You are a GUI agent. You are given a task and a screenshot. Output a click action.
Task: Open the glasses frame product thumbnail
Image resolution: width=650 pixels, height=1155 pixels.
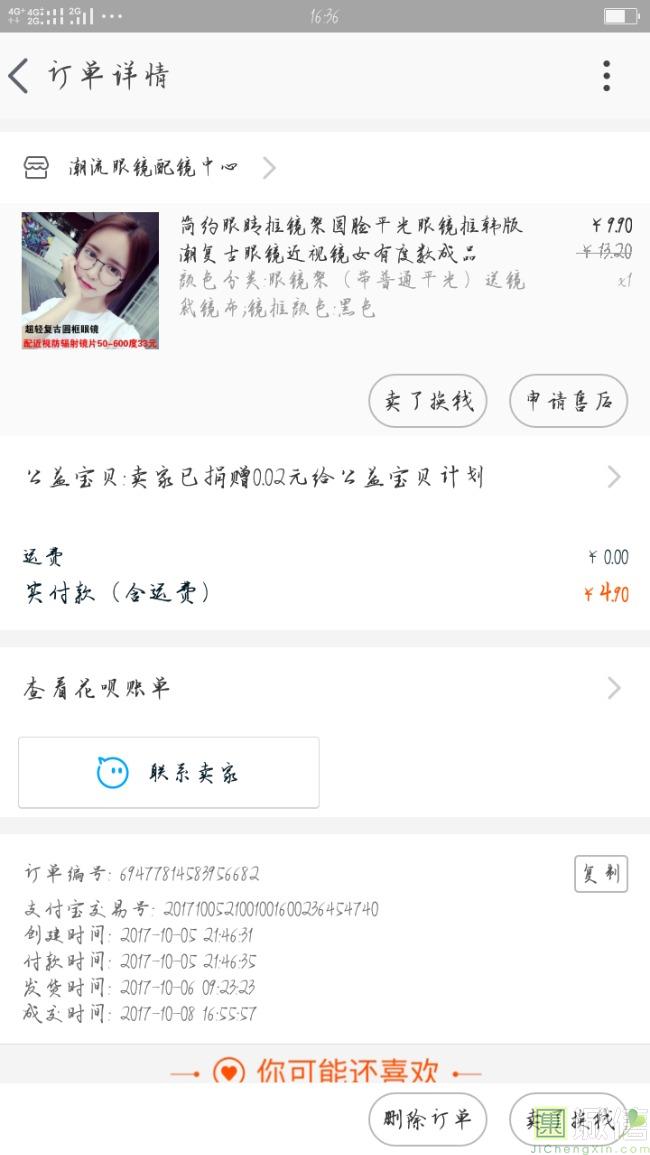[x=90, y=281]
